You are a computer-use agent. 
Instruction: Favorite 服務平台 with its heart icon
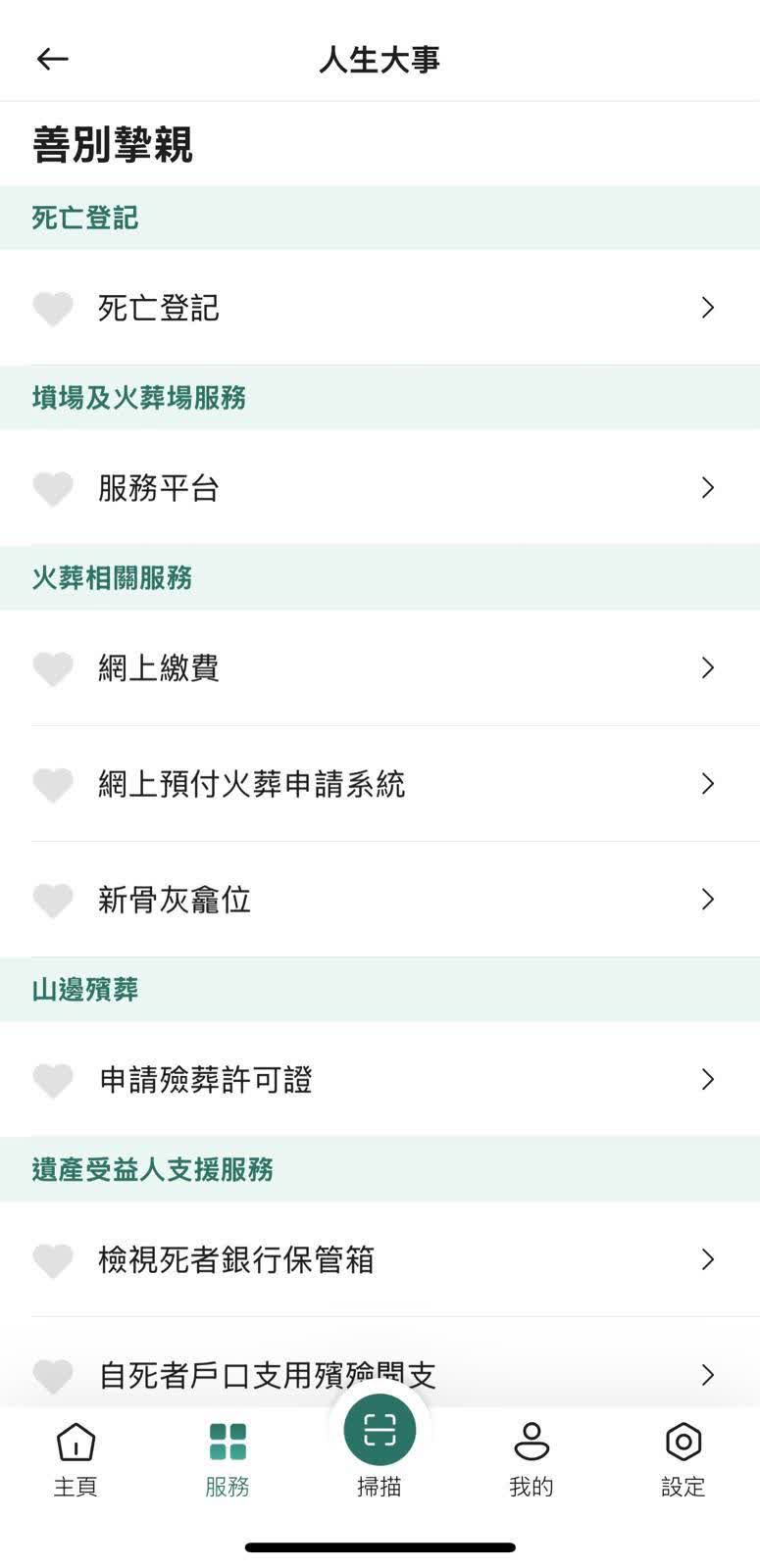pyautogui.click(x=53, y=488)
